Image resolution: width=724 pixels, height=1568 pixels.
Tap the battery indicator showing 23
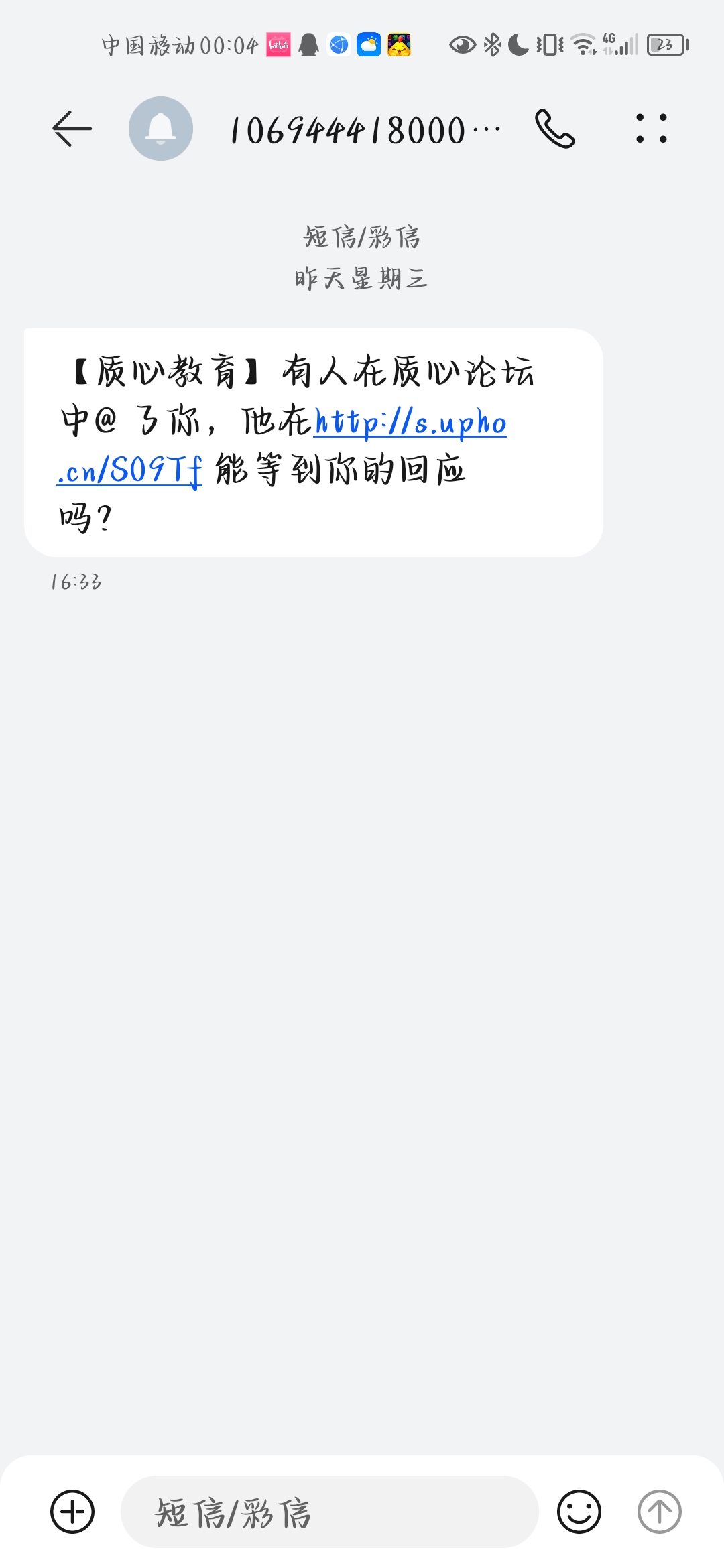[666, 44]
